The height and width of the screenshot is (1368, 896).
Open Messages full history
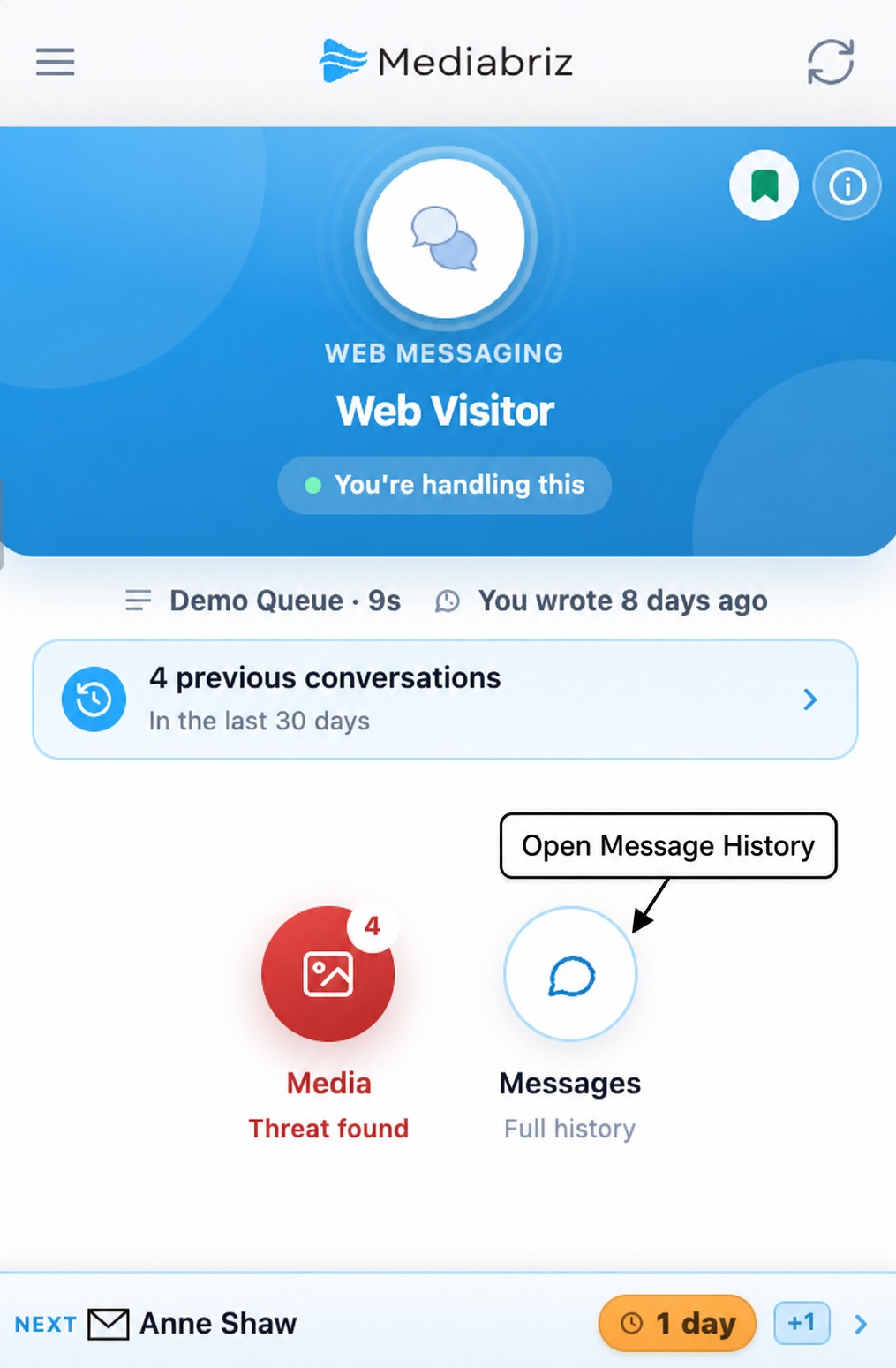(570, 974)
